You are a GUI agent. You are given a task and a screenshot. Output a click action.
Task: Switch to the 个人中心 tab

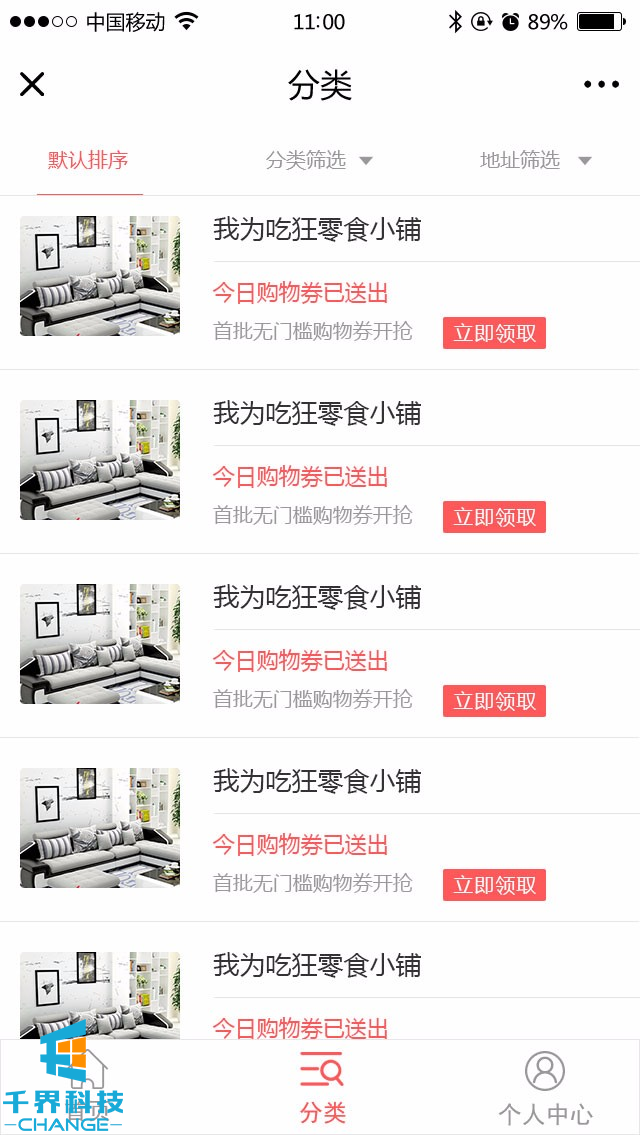(x=545, y=1088)
